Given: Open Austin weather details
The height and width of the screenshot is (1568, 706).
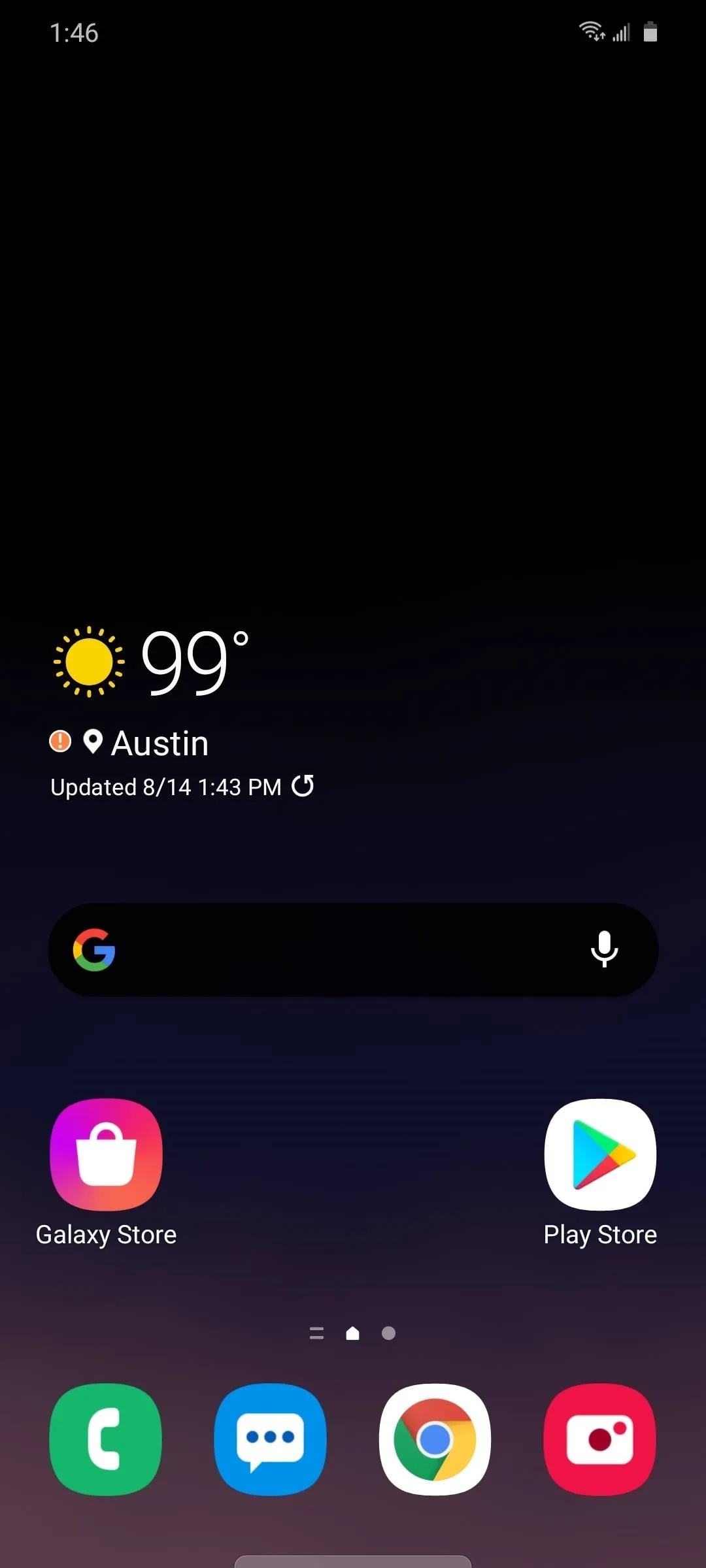Looking at the screenshot, I should pos(160,743).
